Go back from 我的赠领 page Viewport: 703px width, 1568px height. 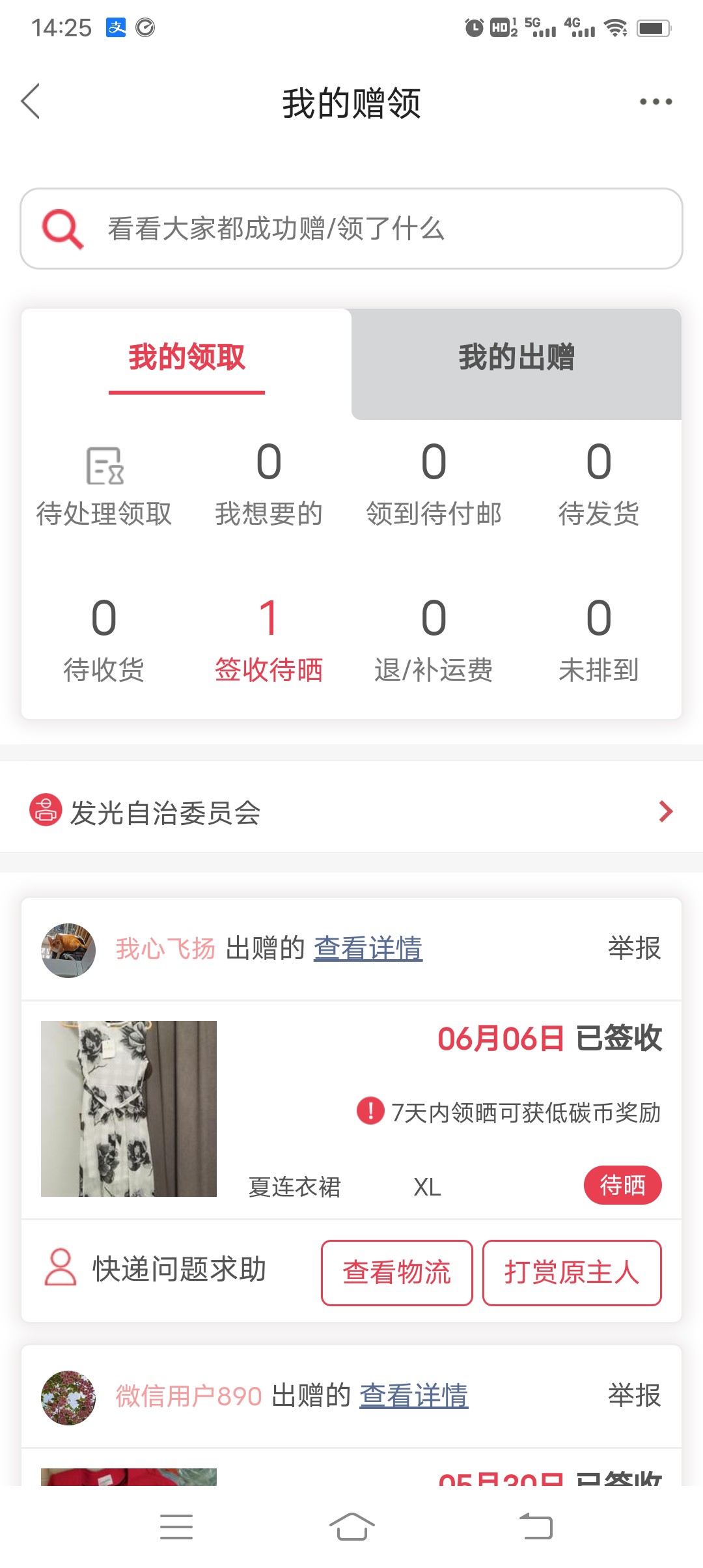(31, 101)
